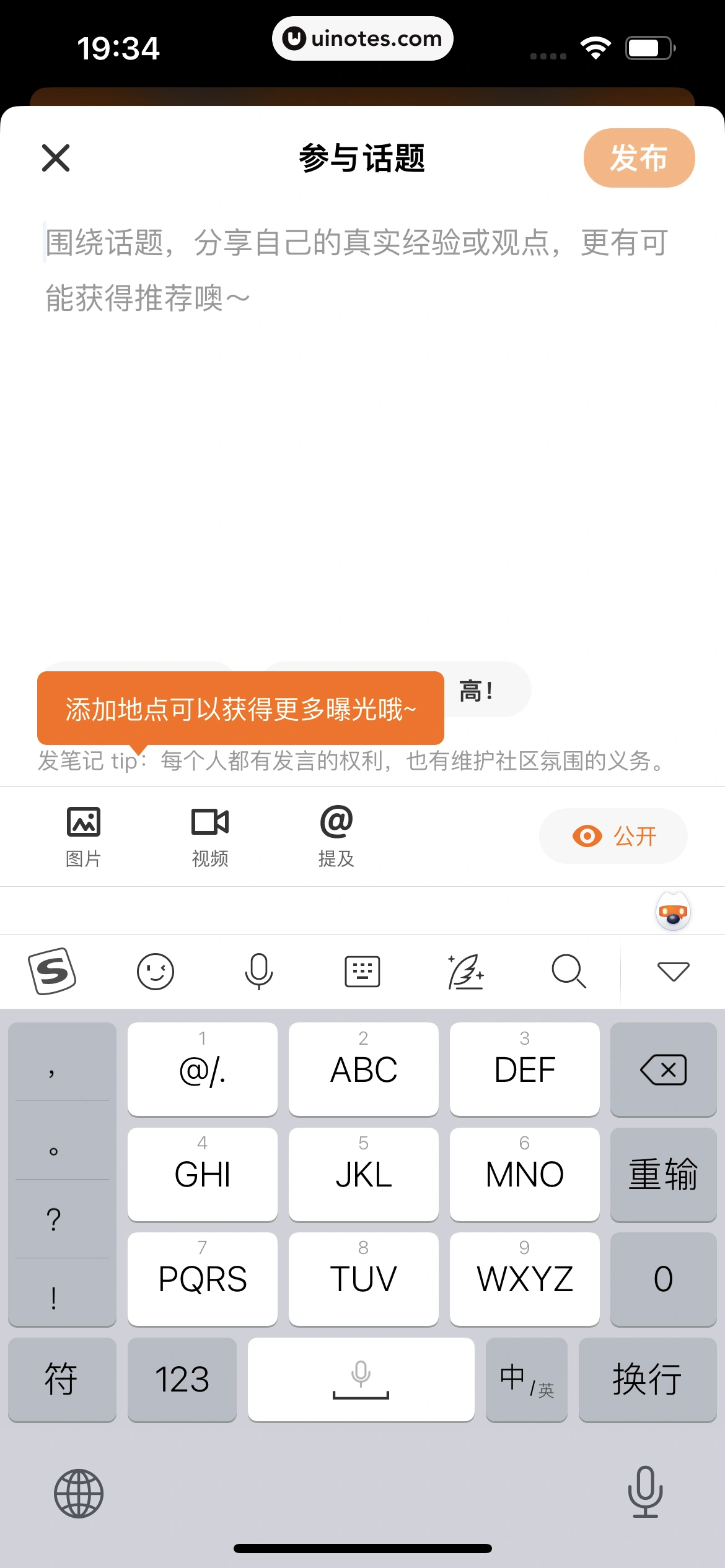
Task: Open the 123 number keypad
Action: (182, 1379)
